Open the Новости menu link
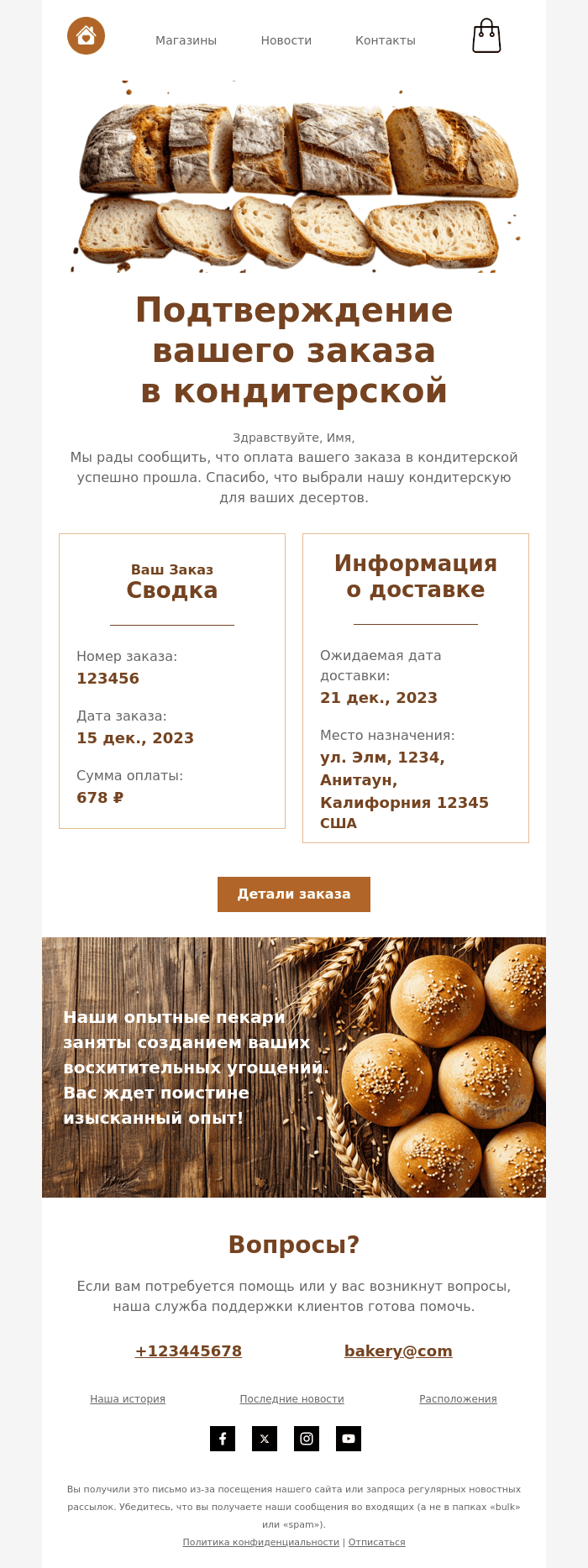The height and width of the screenshot is (1568, 588). (286, 40)
